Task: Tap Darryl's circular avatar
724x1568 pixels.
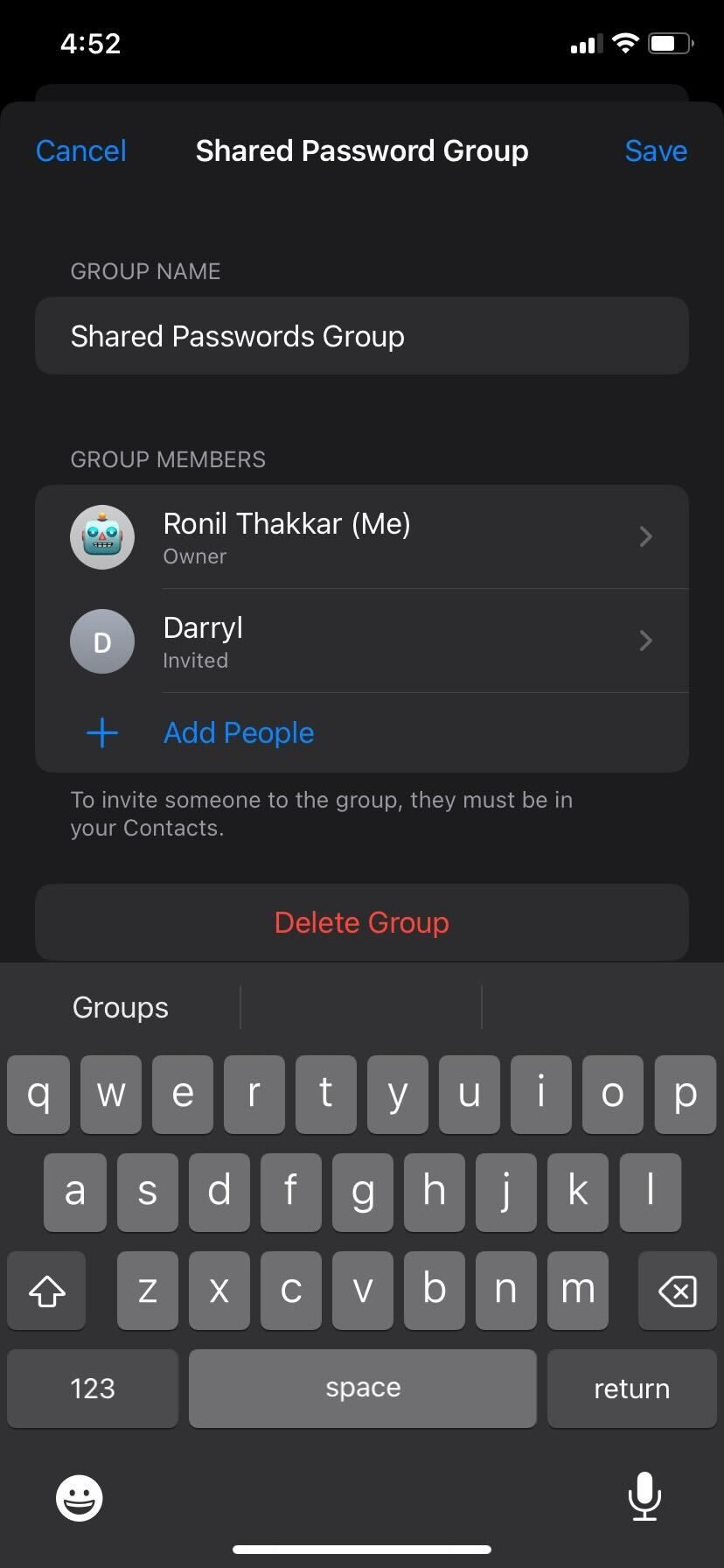Action: point(102,641)
